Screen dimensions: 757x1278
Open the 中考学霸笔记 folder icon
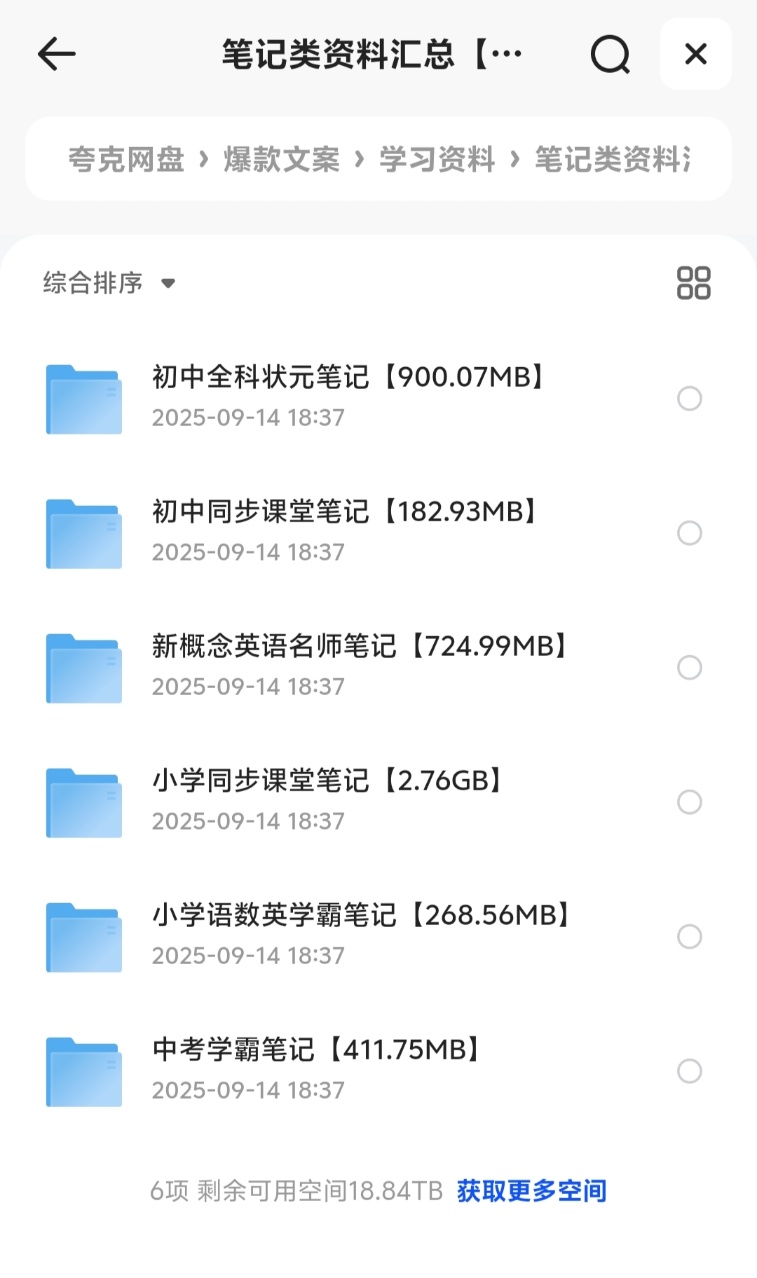83,1070
